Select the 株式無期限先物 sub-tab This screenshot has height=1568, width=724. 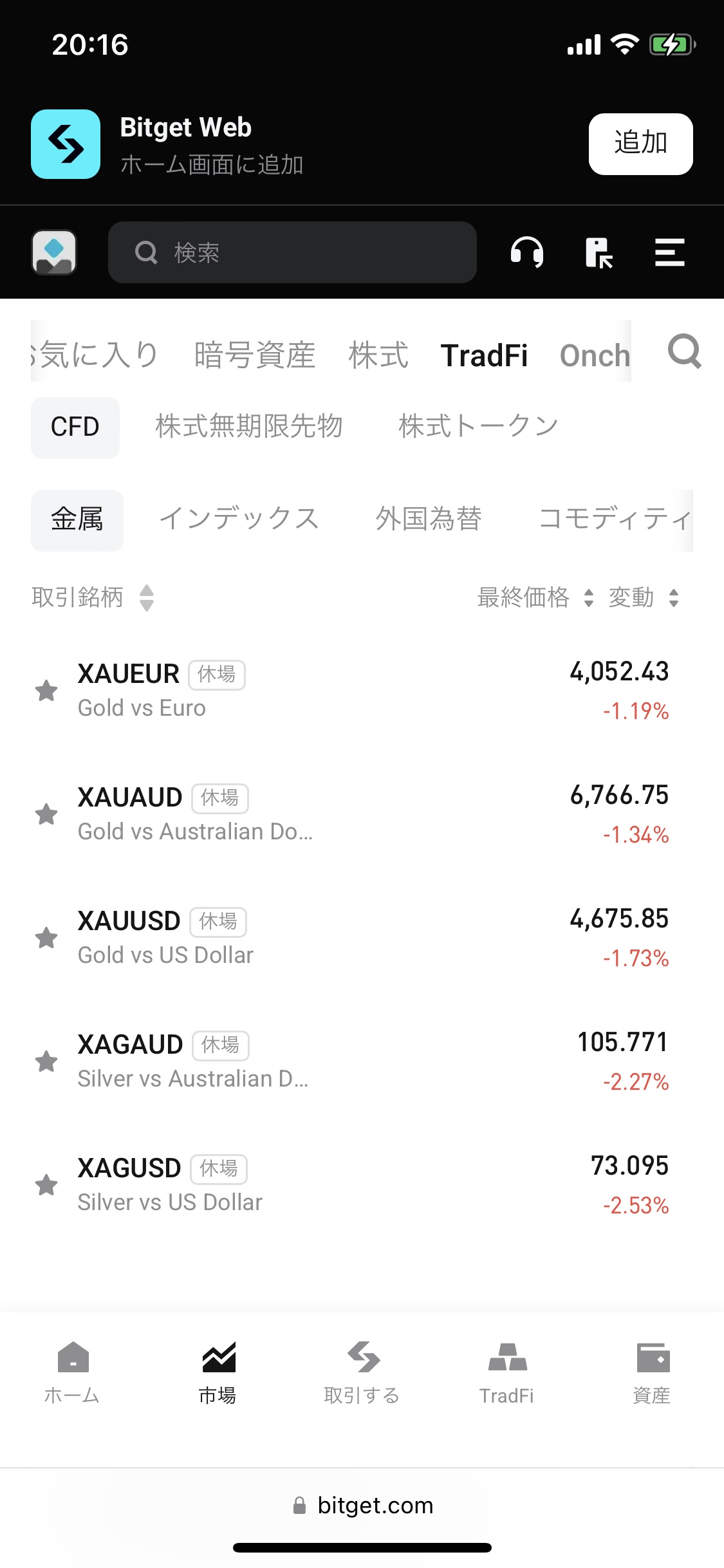249,427
